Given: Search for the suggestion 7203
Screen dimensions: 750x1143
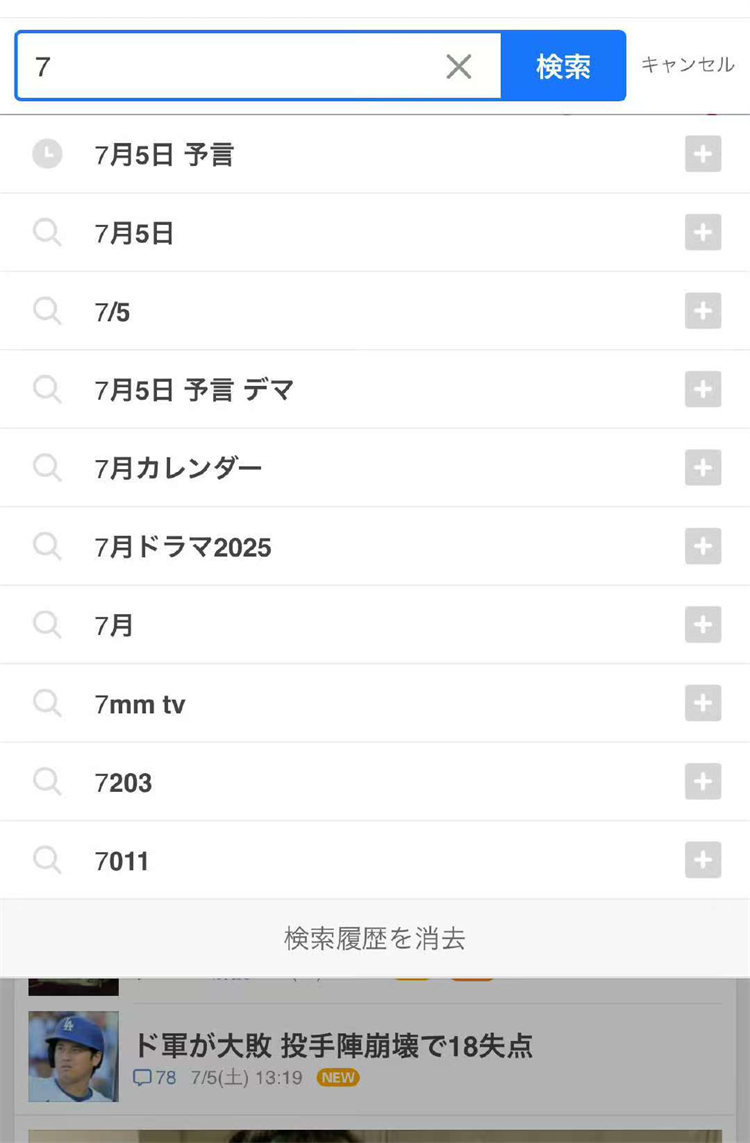Looking at the screenshot, I should coord(124,783).
